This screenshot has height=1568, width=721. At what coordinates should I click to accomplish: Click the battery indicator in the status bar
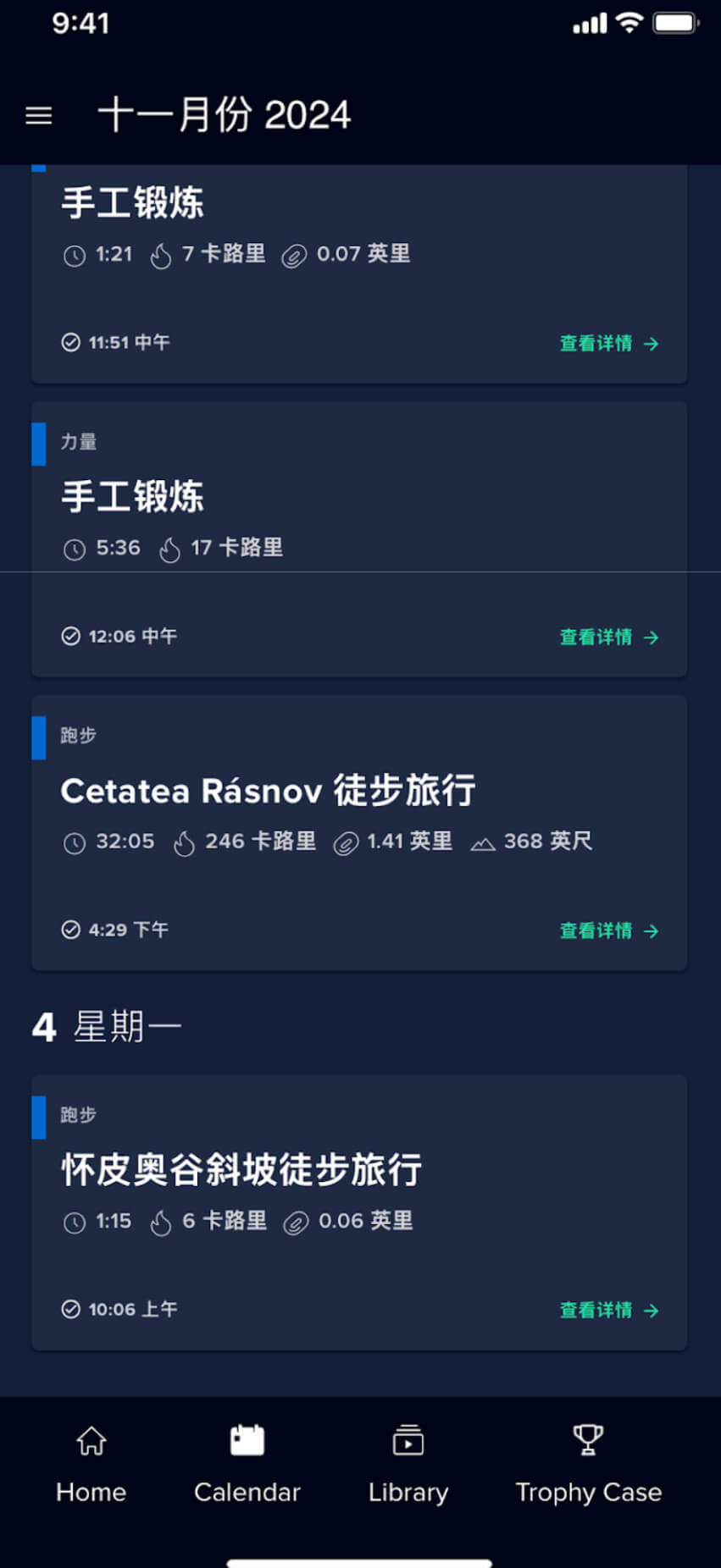tap(675, 23)
